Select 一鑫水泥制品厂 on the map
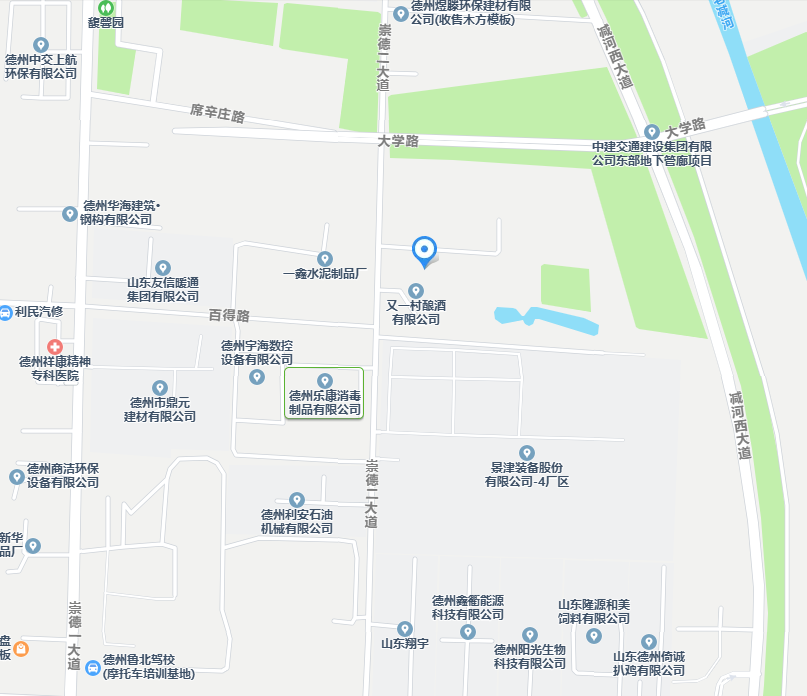Viewport: 807px width, 696px height. 324,258
